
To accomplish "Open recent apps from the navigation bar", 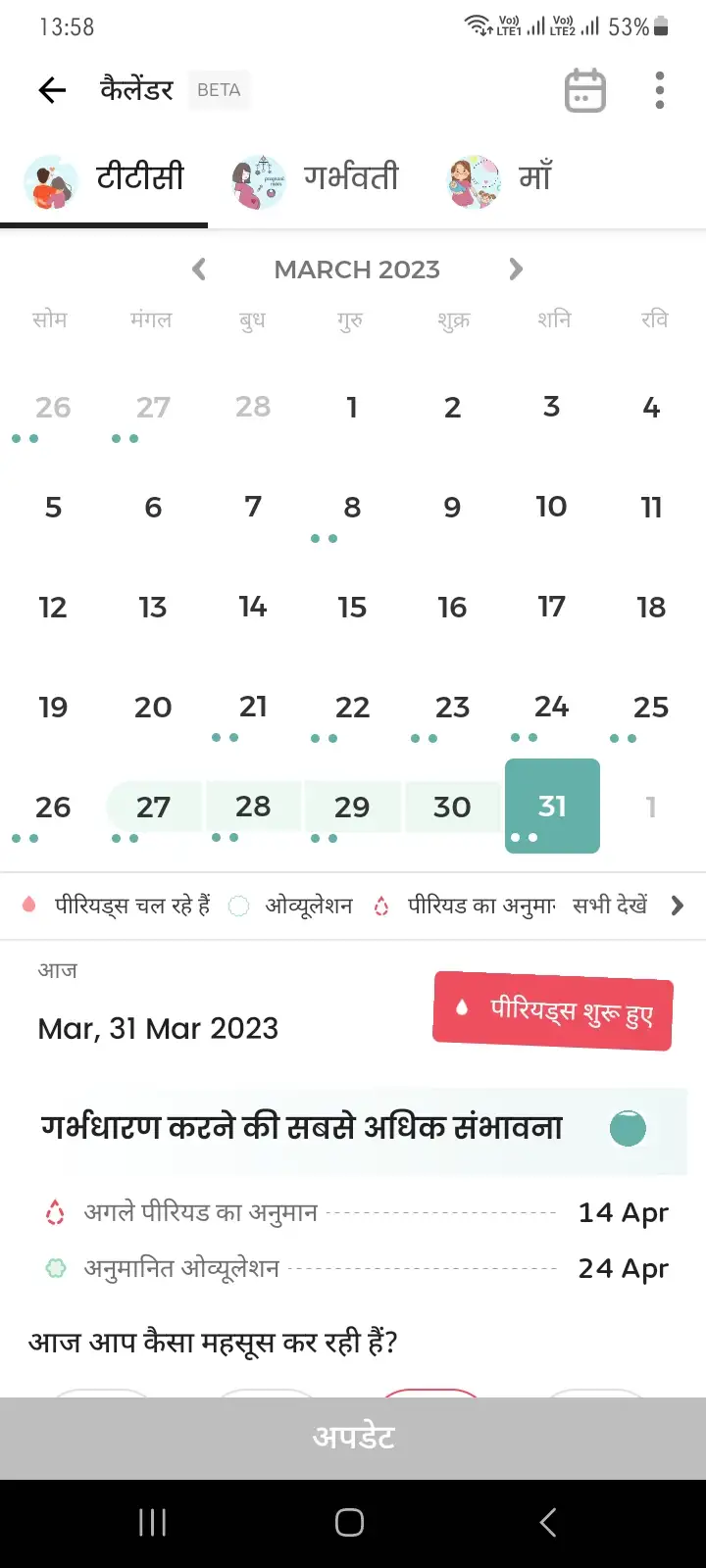I will tap(152, 1522).
